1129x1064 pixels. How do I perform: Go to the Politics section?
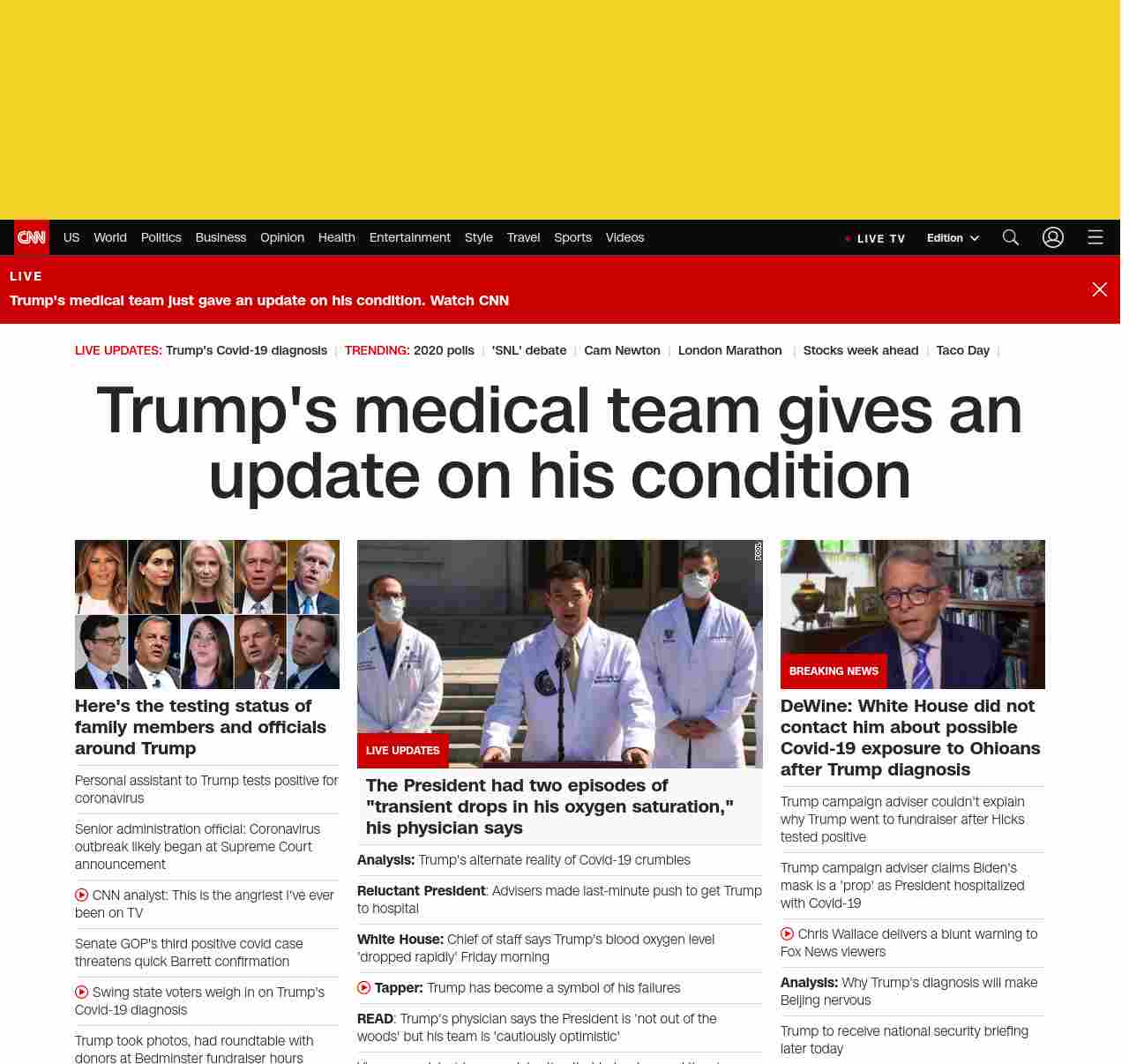point(161,237)
